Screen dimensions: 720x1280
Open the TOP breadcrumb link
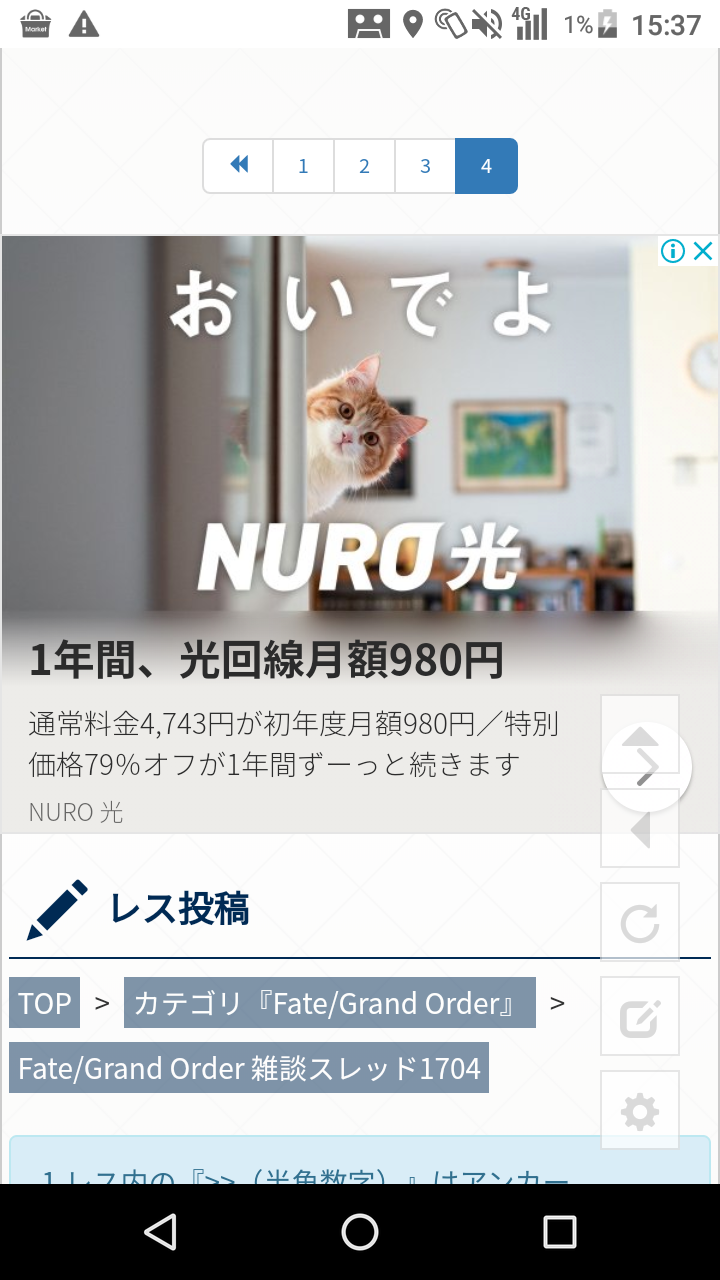(x=45, y=1003)
